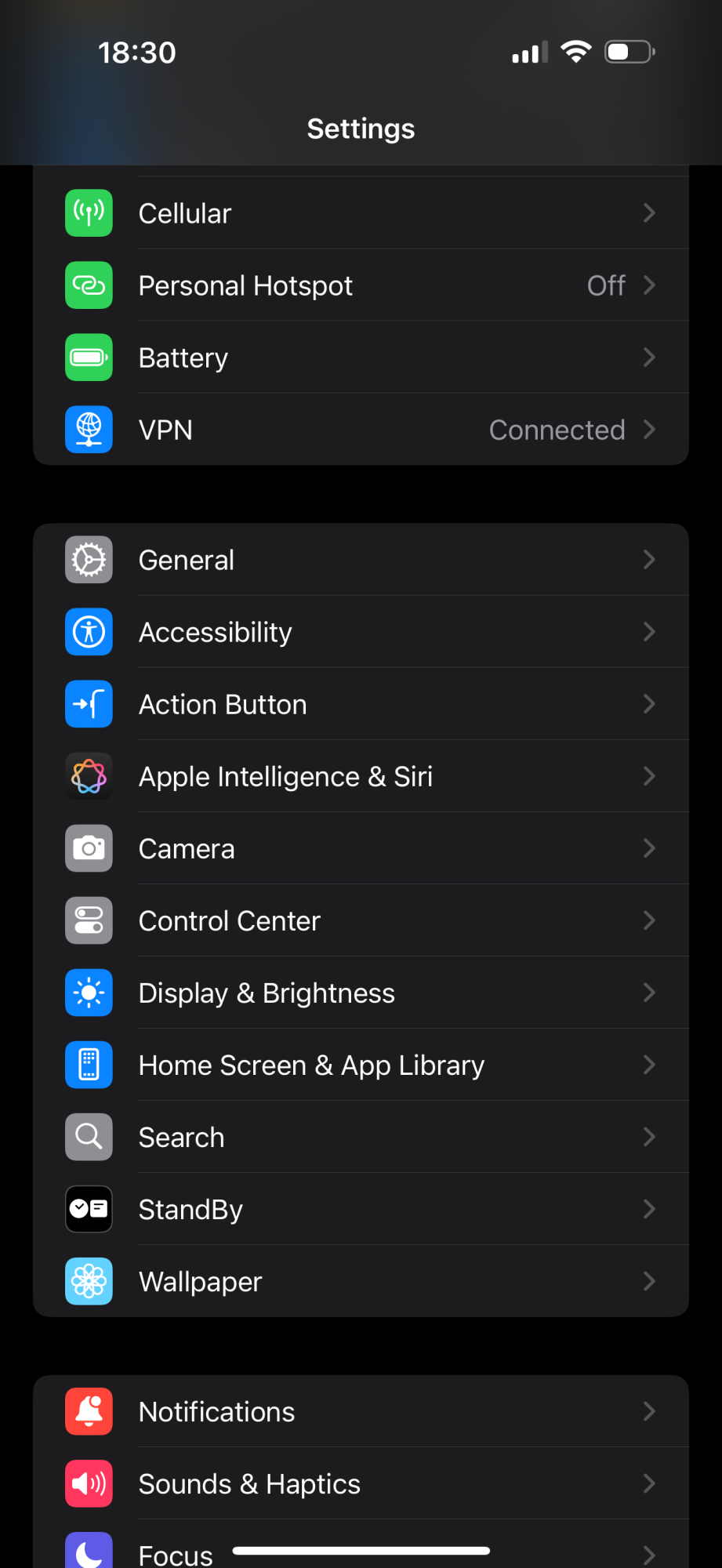The height and width of the screenshot is (1568, 722).
Task: Open Accessibility options
Action: point(361,632)
